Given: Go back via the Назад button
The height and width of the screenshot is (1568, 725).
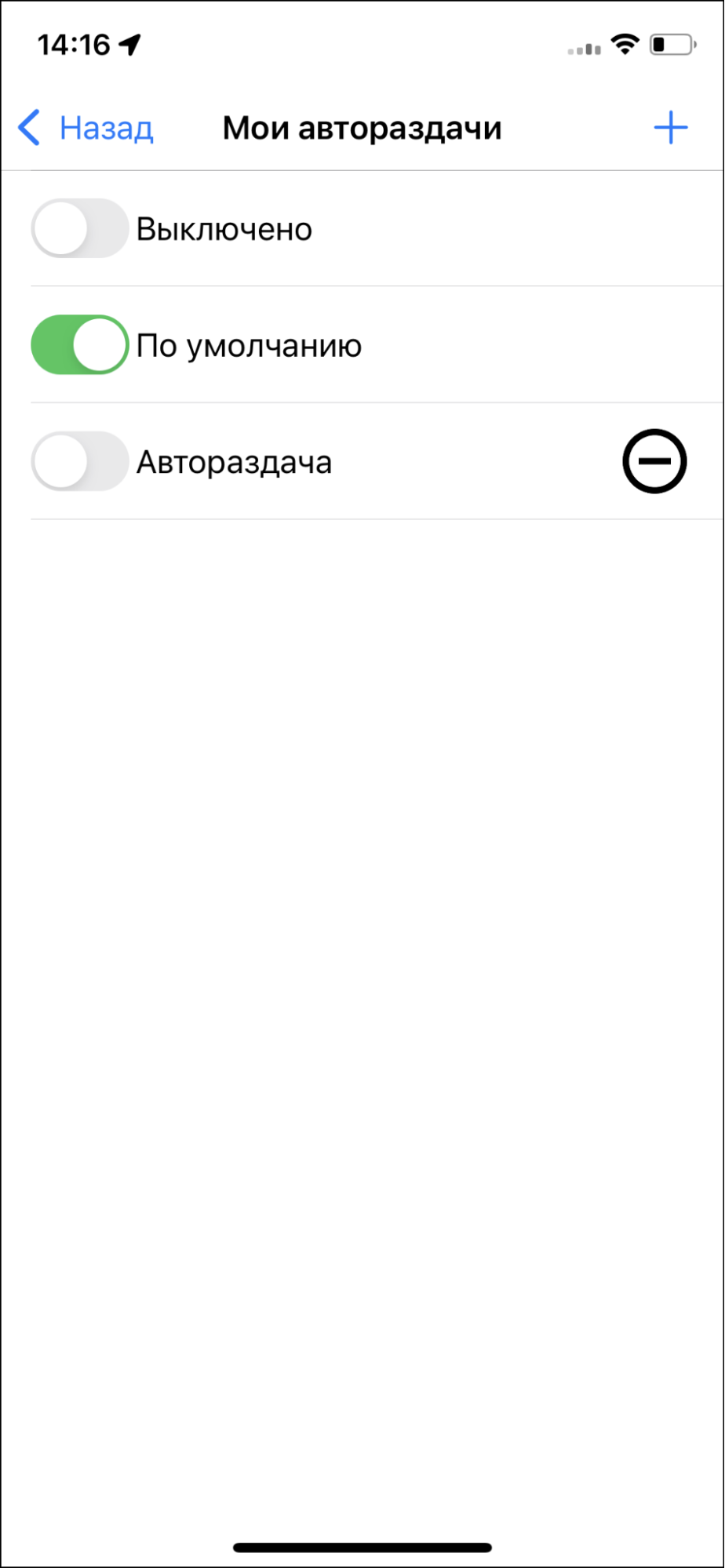Looking at the screenshot, I should click(x=86, y=128).
